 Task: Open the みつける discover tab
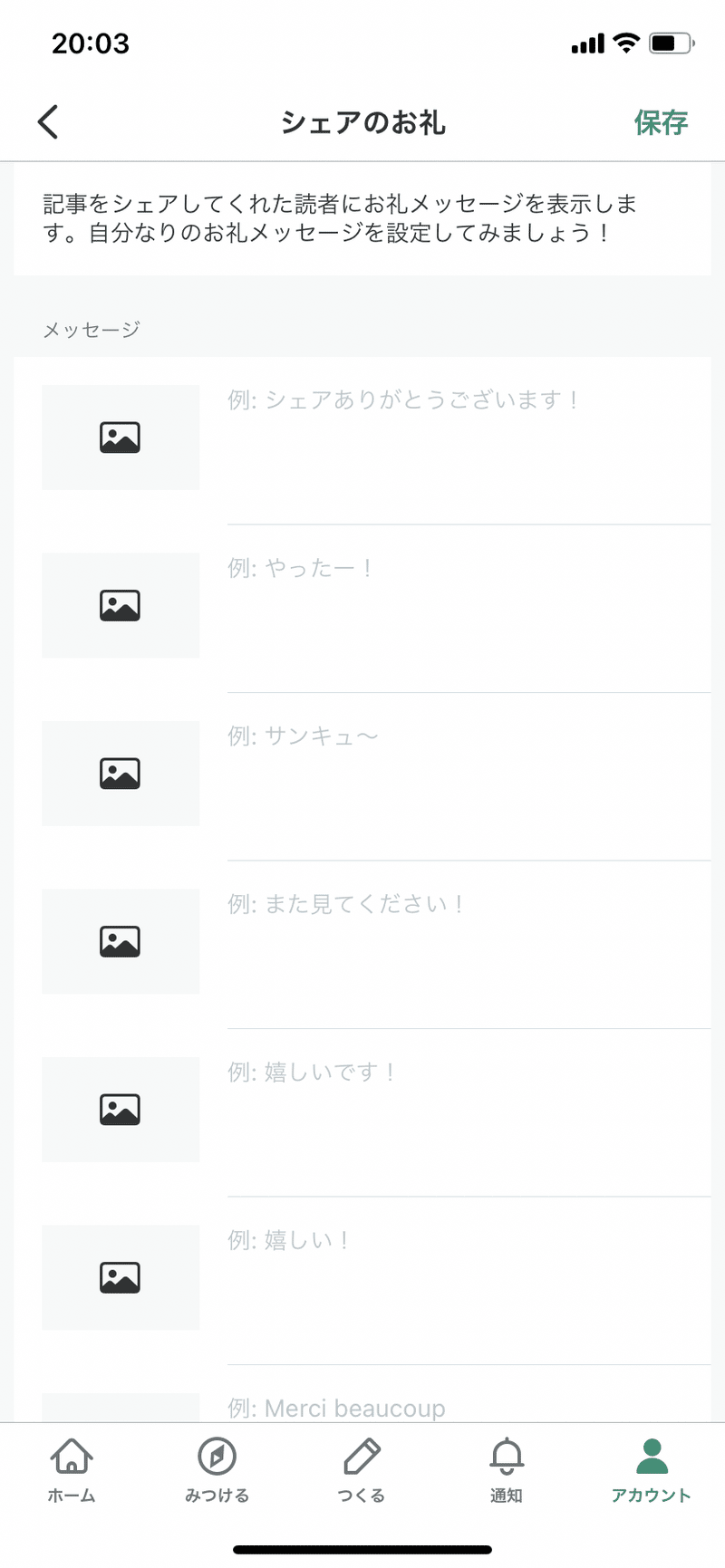[217, 1470]
